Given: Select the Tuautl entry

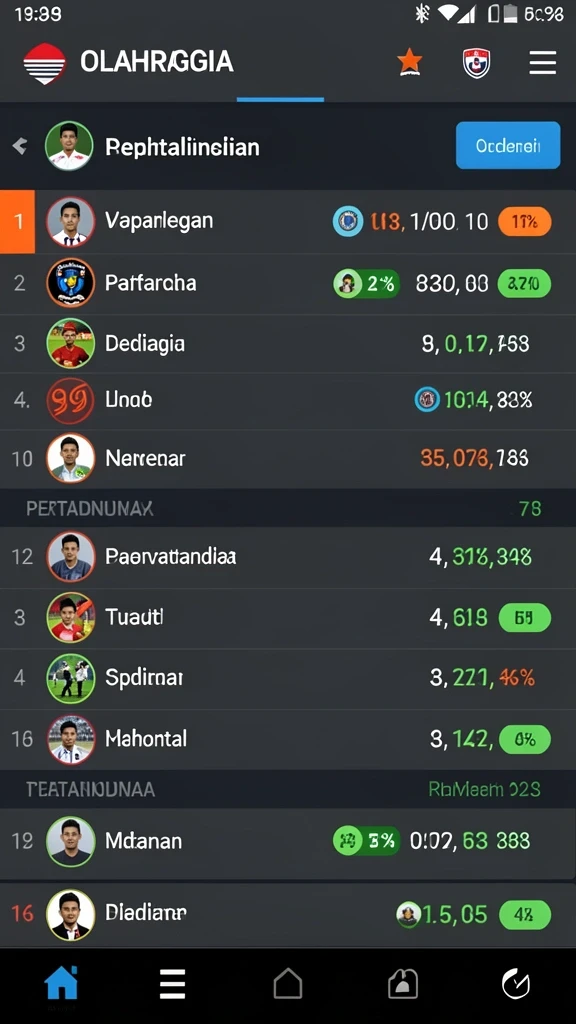Looking at the screenshot, I should pos(288,618).
